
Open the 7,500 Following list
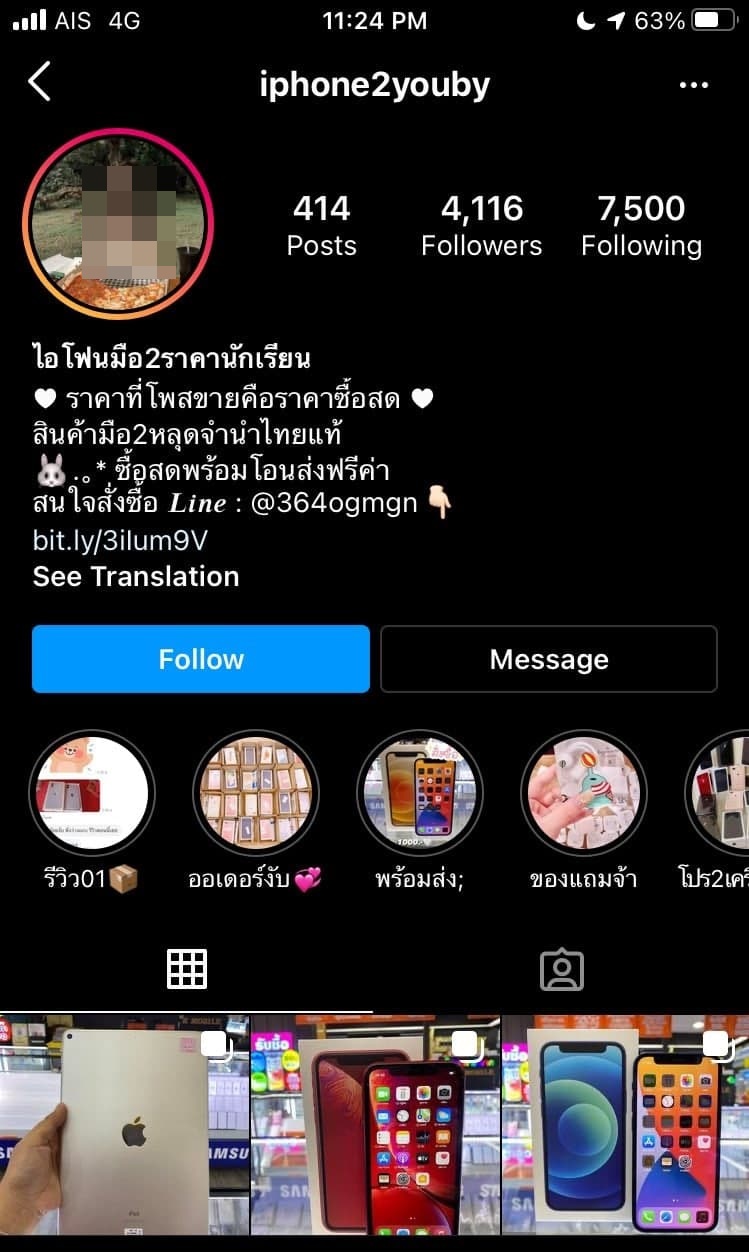641,222
